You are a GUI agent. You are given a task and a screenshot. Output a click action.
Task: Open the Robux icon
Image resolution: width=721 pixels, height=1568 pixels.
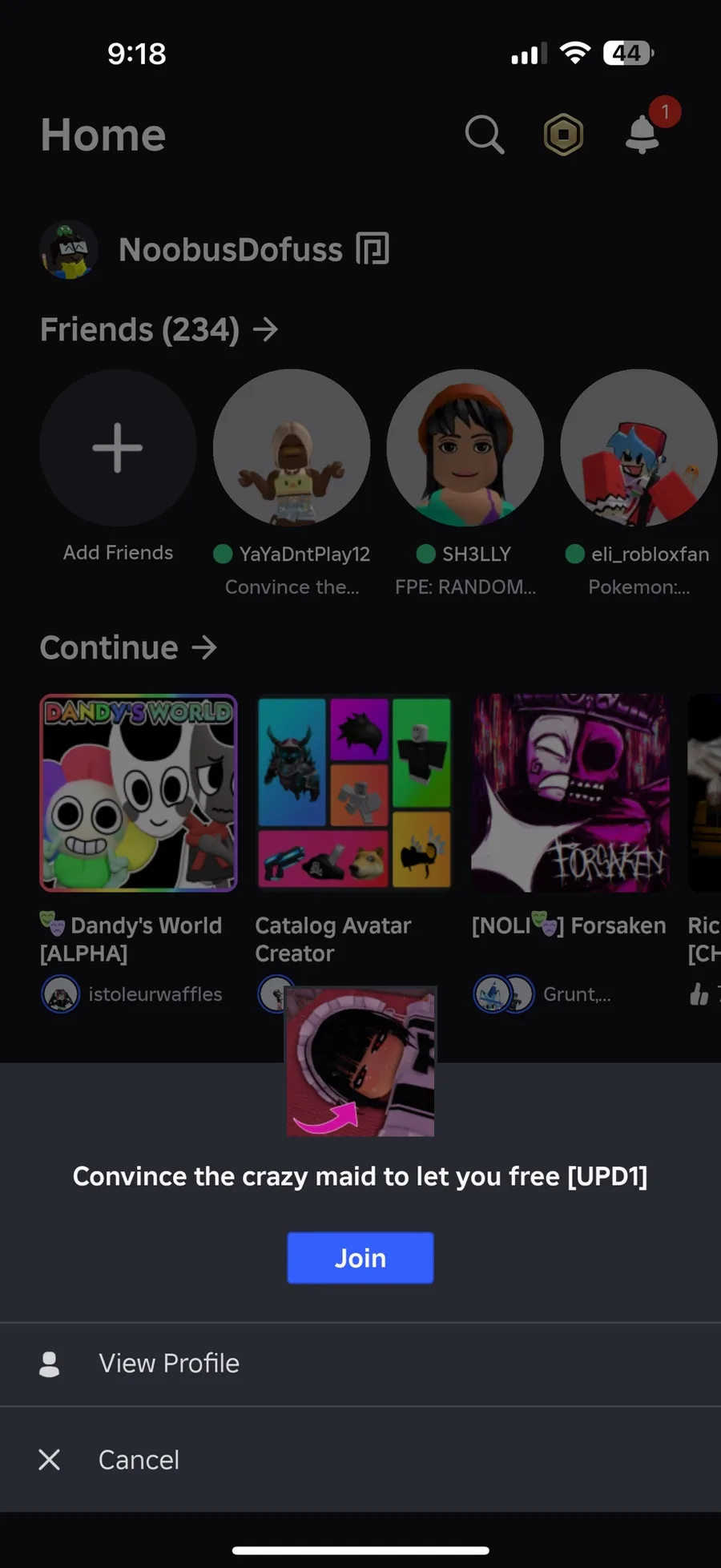pos(564,135)
